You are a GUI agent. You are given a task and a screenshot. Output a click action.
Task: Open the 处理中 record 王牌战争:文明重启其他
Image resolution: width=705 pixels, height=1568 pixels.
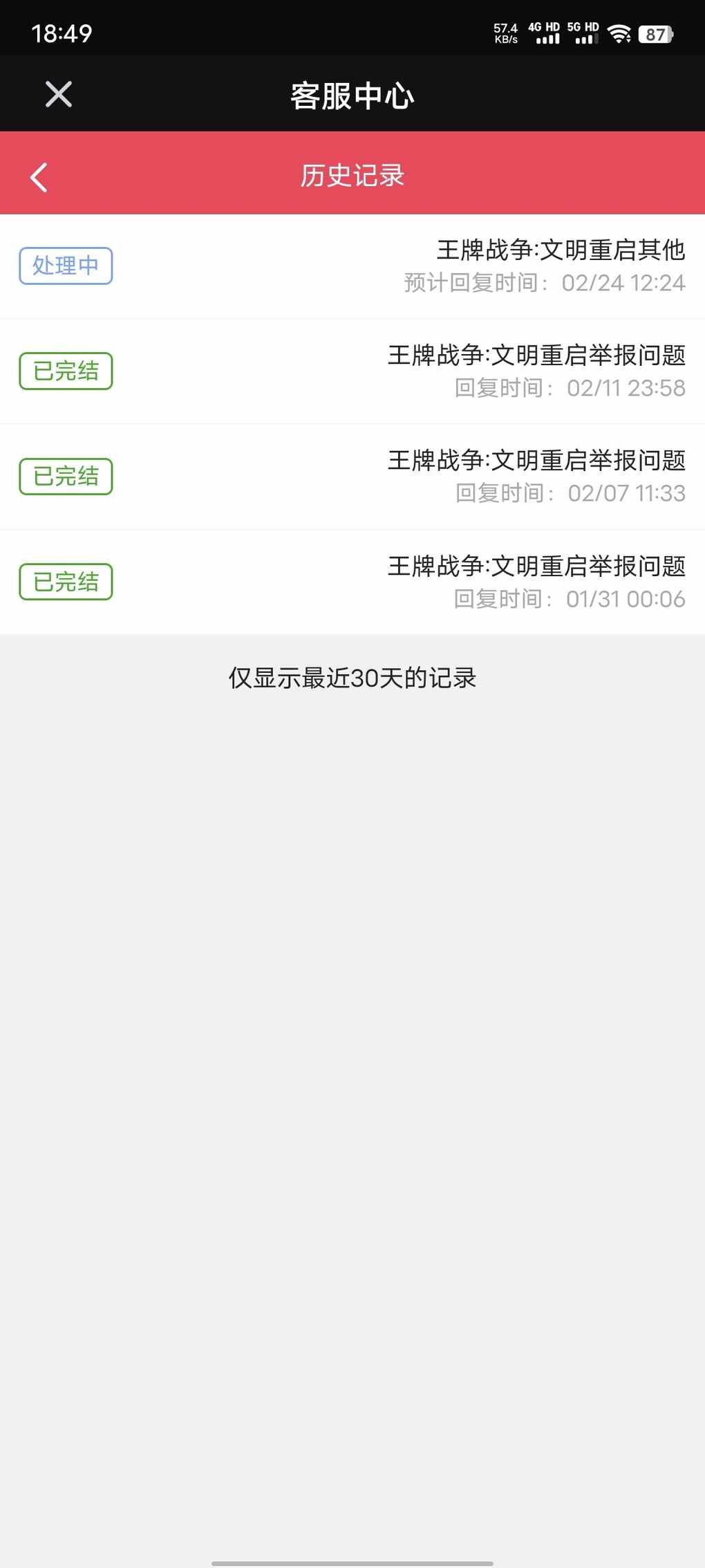[352, 266]
